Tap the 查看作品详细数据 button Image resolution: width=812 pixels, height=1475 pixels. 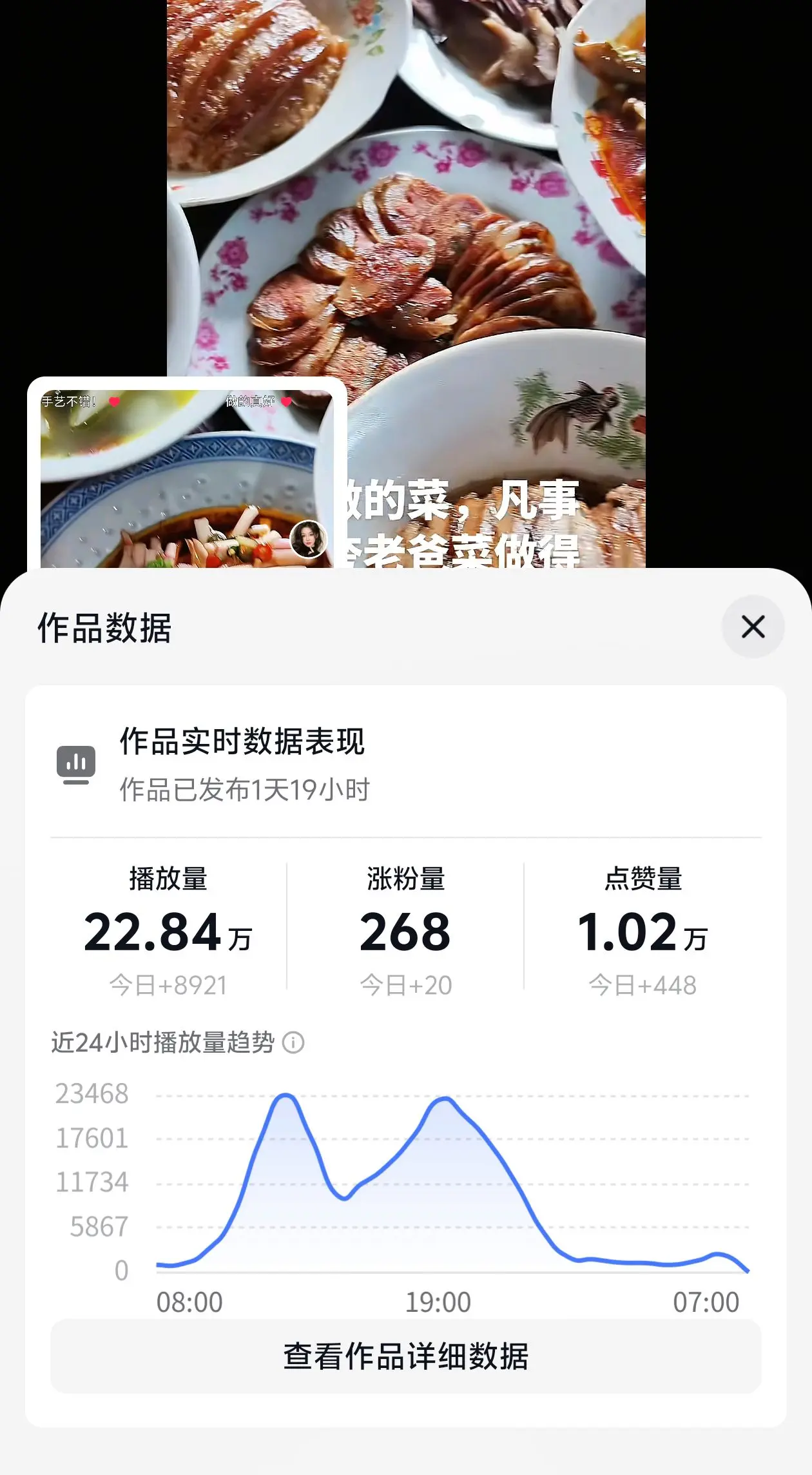coord(405,1356)
